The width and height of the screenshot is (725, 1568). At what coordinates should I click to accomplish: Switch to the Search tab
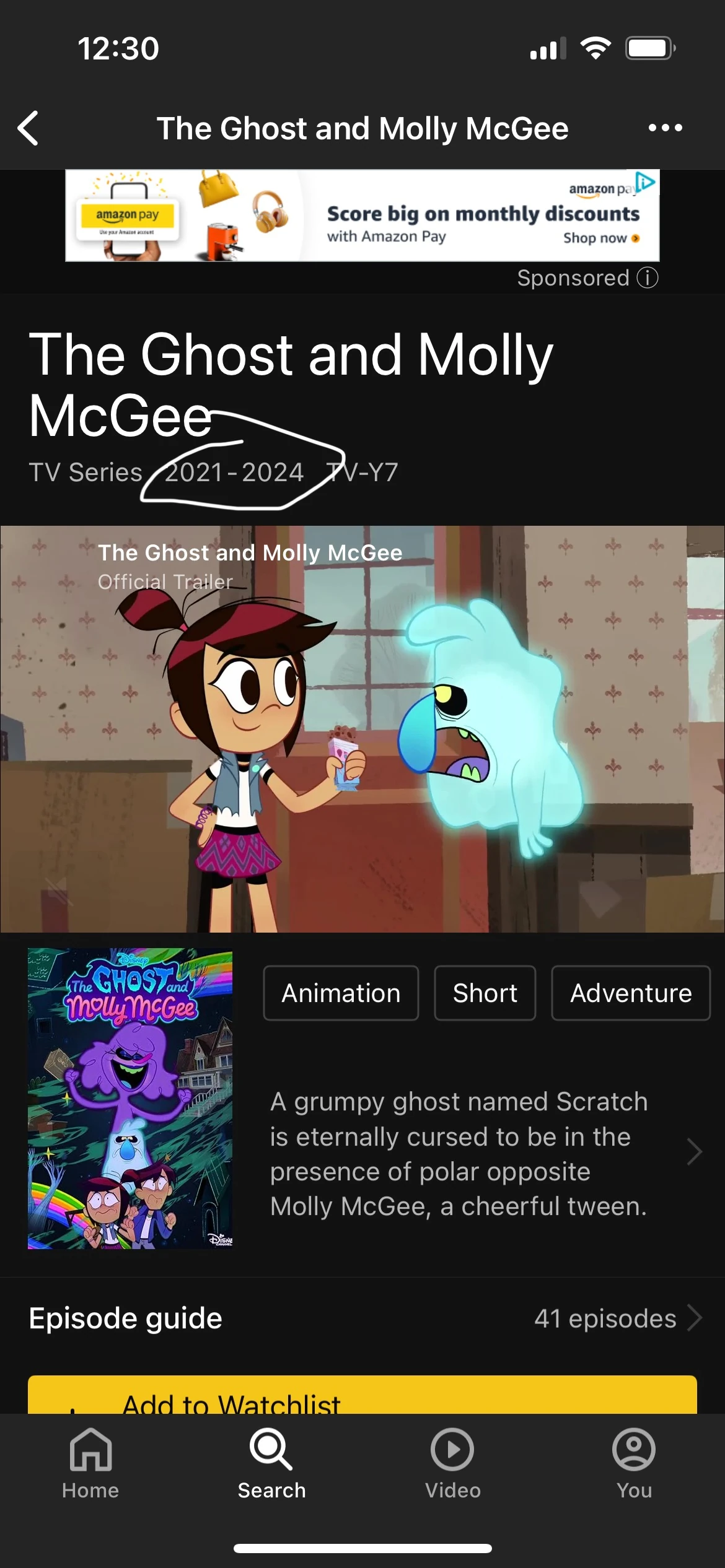pos(271,1464)
